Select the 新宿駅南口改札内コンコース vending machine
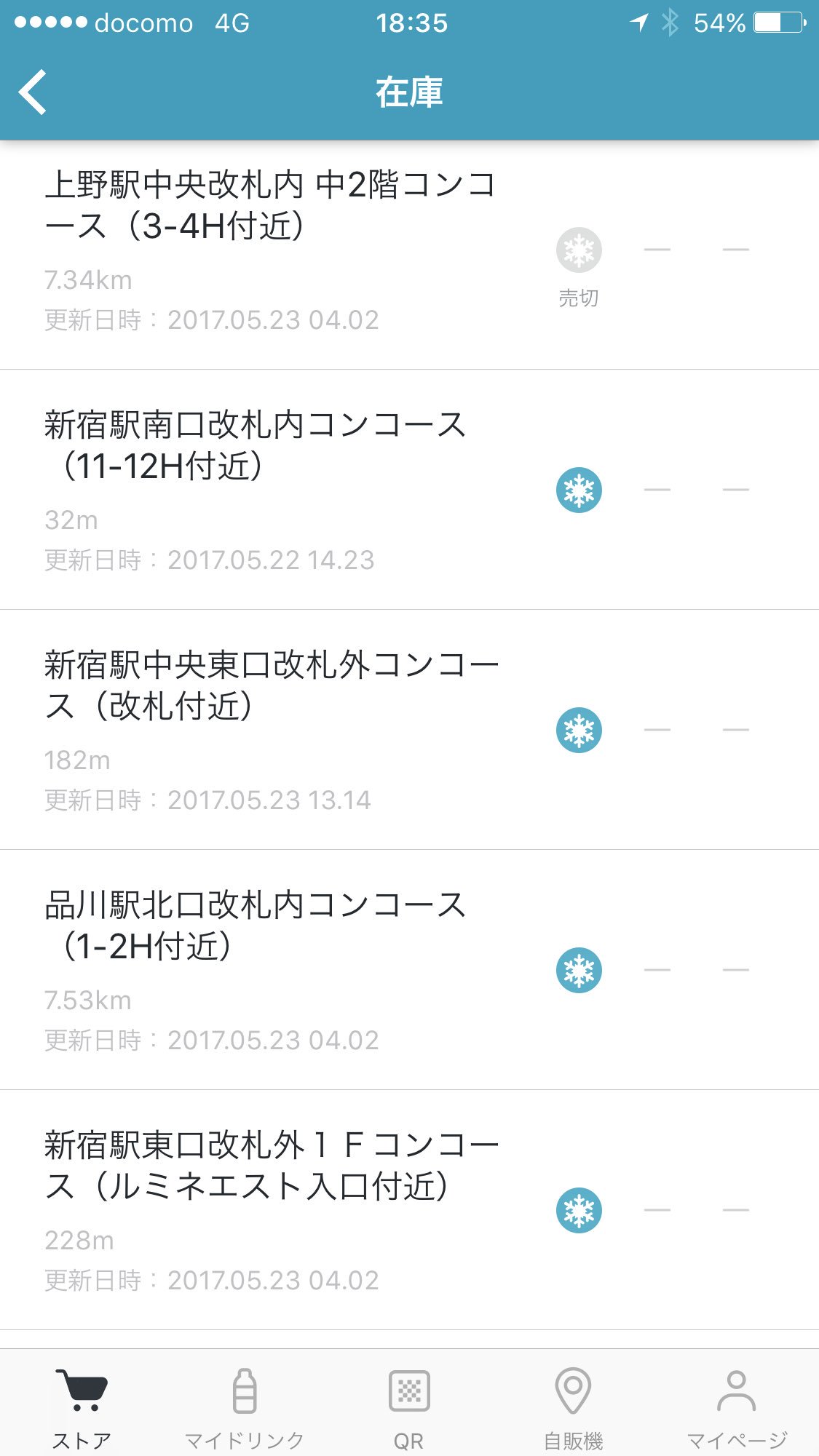Image resolution: width=819 pixels, height=1456 pixels. [x=409, y=490]
